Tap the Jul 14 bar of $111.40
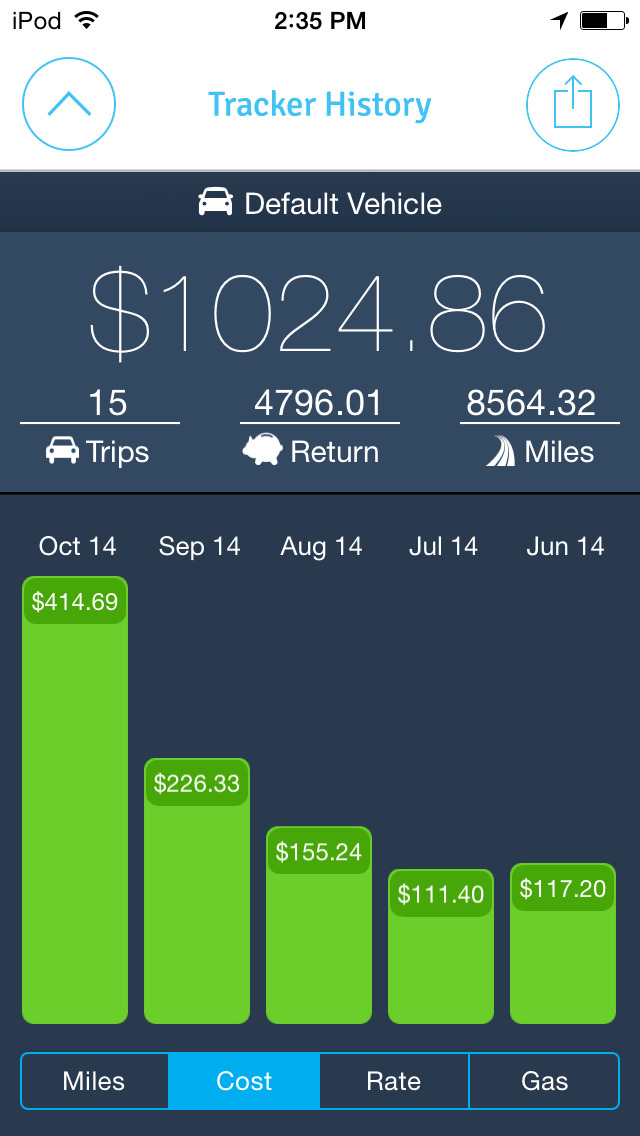Viewport: 640px width, 1136px height. tap(441, 946)
